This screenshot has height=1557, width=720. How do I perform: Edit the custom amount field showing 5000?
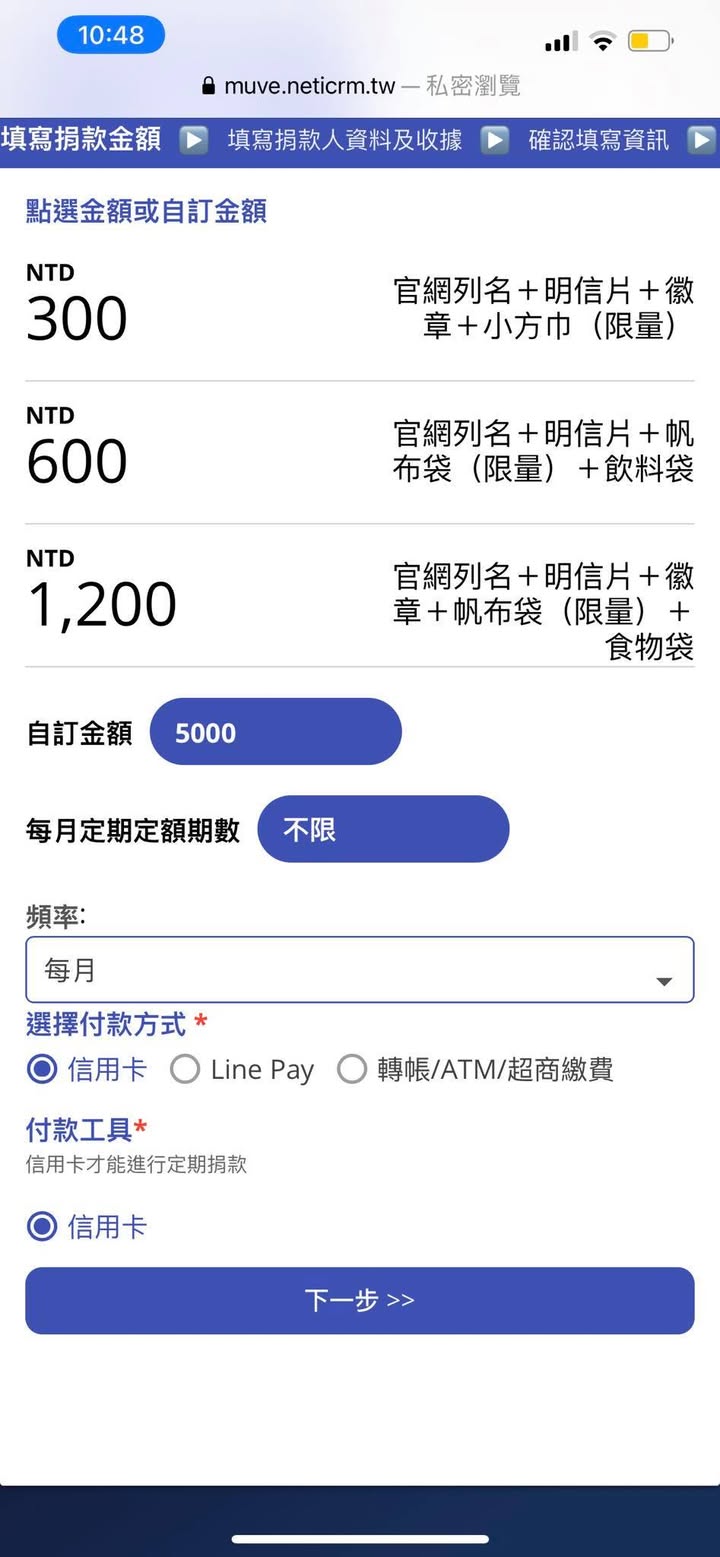(275, 732)
